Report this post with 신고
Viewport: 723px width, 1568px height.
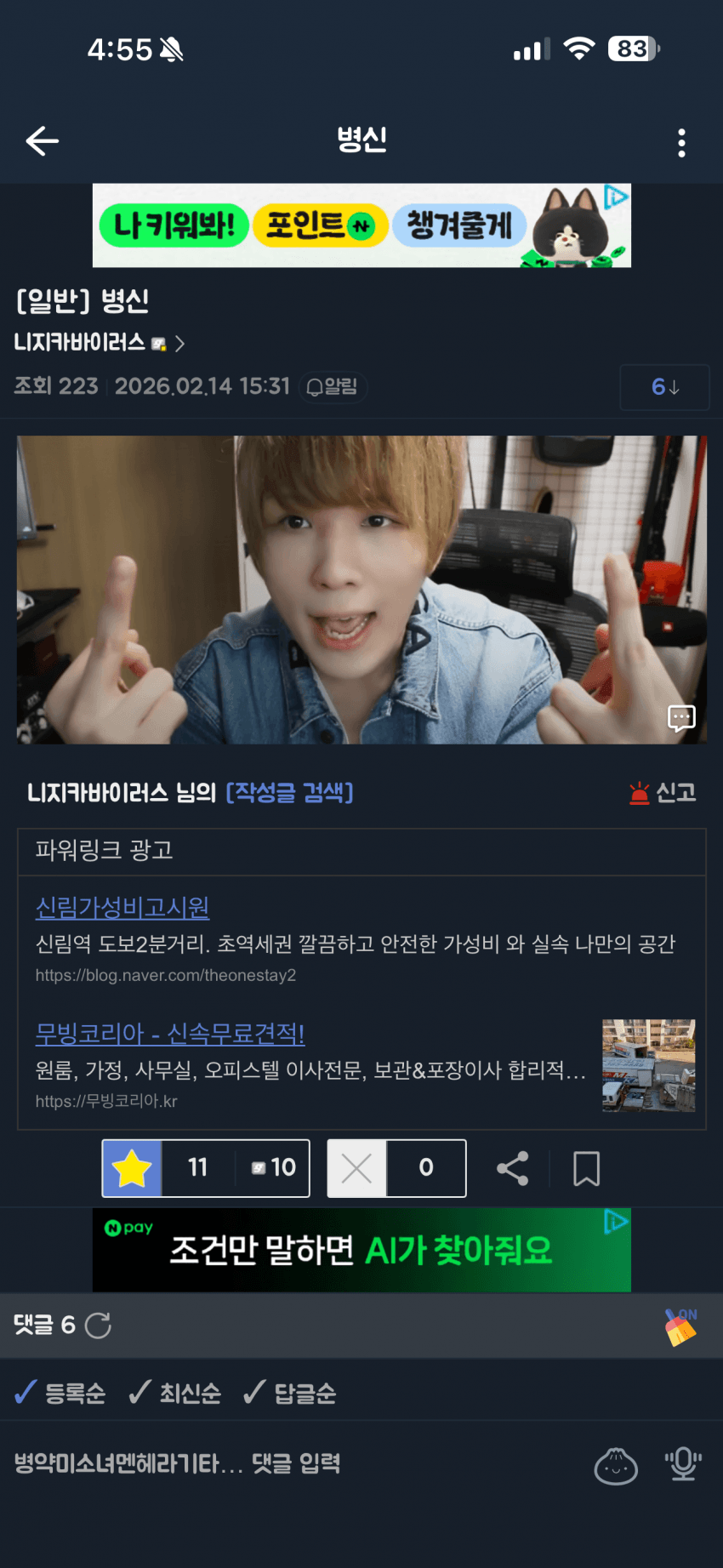pyautogui.click(x=663, y=793)
